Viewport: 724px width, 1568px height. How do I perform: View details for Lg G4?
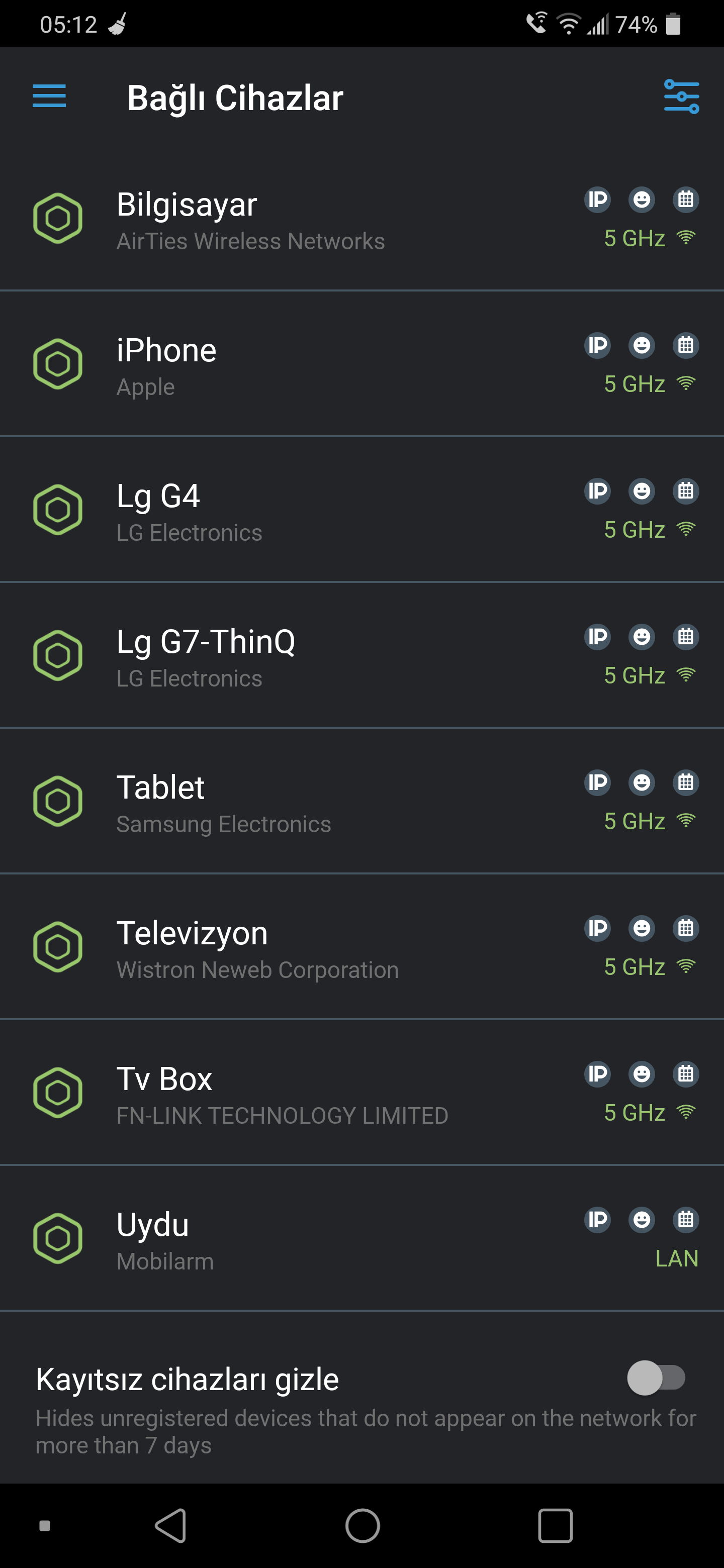click(361, 510)
